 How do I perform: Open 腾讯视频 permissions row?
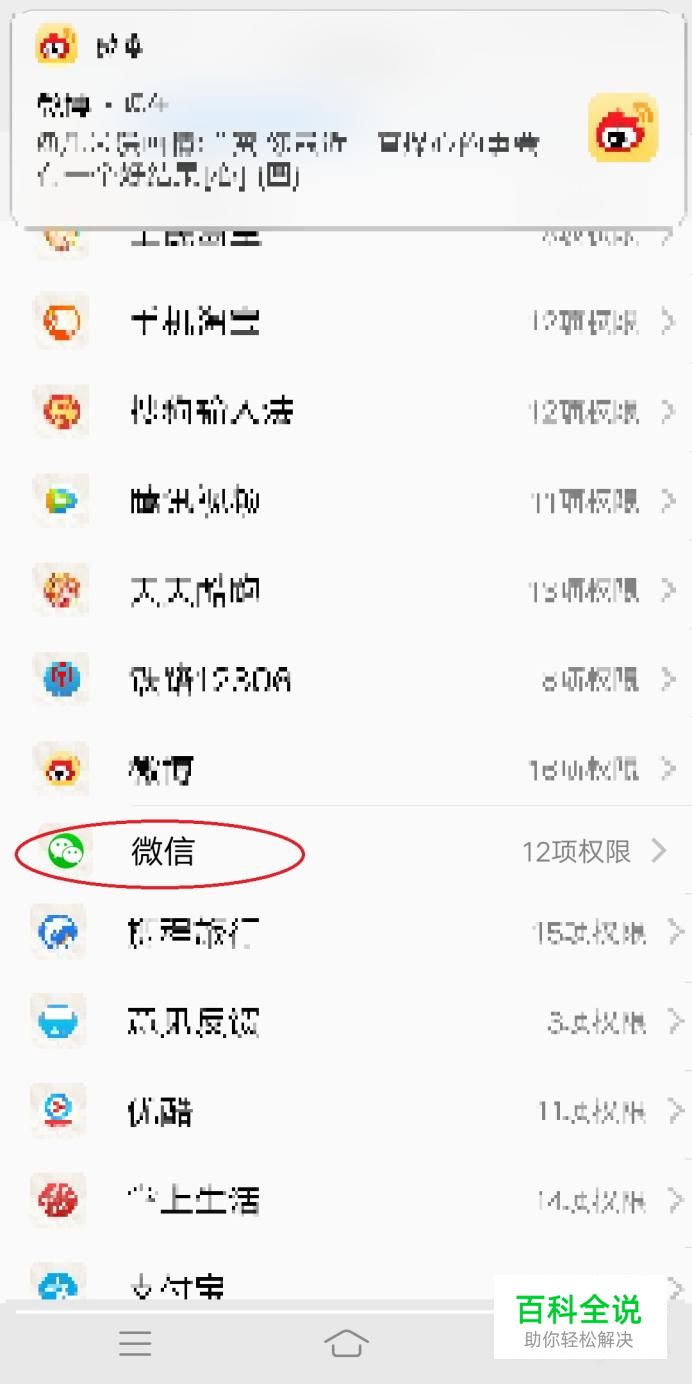coord(346,500)
